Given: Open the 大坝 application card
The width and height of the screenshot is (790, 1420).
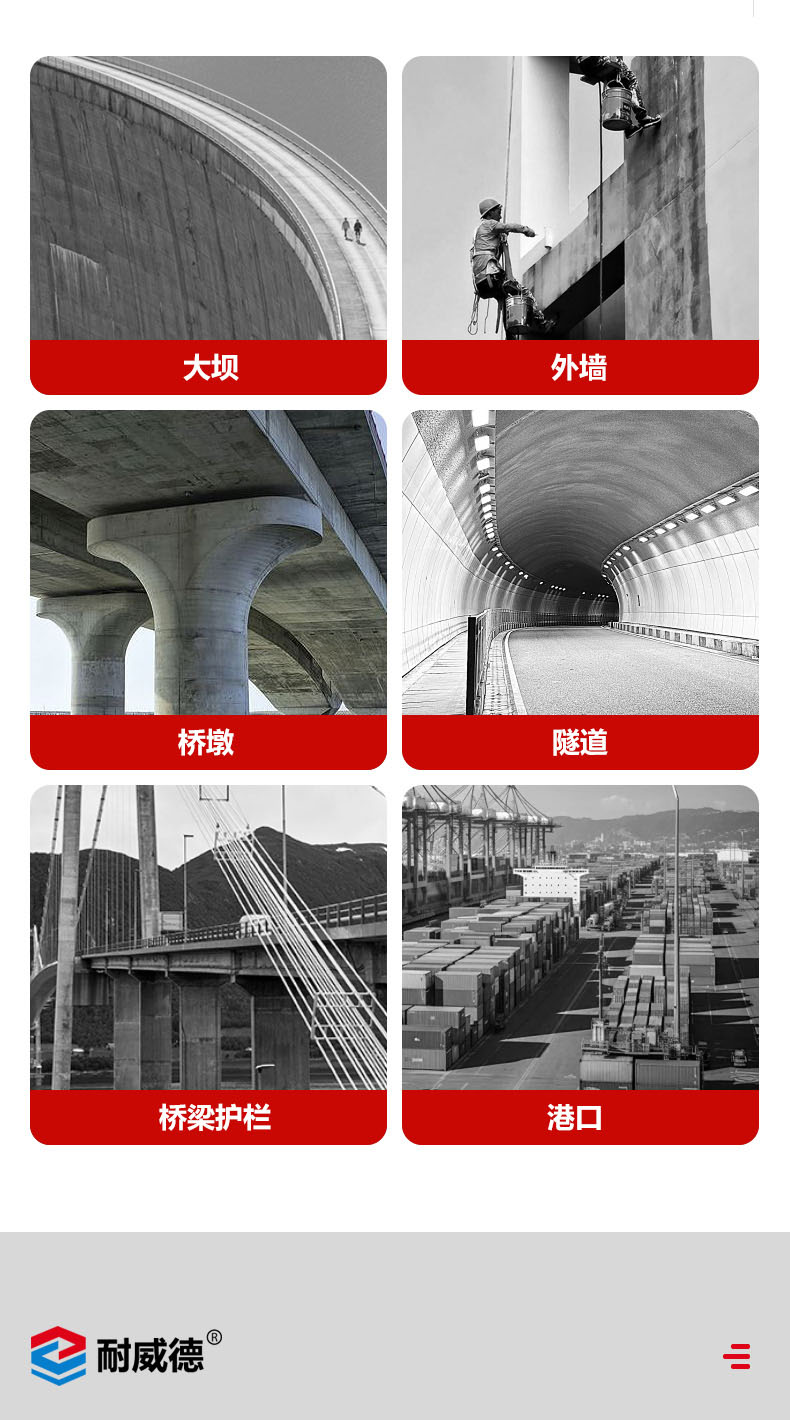Looking at the screenshot, I should tap(208, 225).
